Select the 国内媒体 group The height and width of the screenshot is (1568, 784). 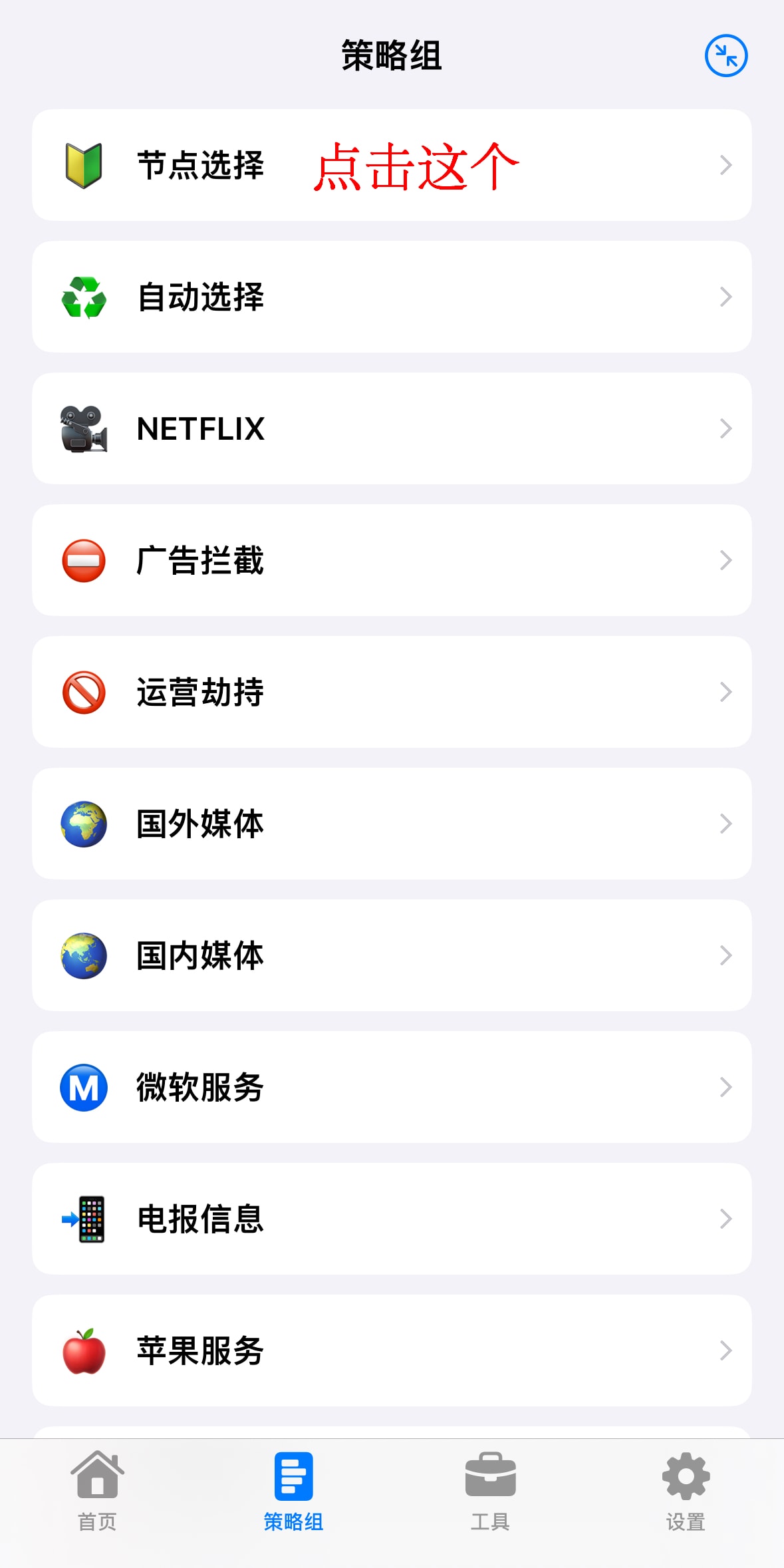click(392, 955)
